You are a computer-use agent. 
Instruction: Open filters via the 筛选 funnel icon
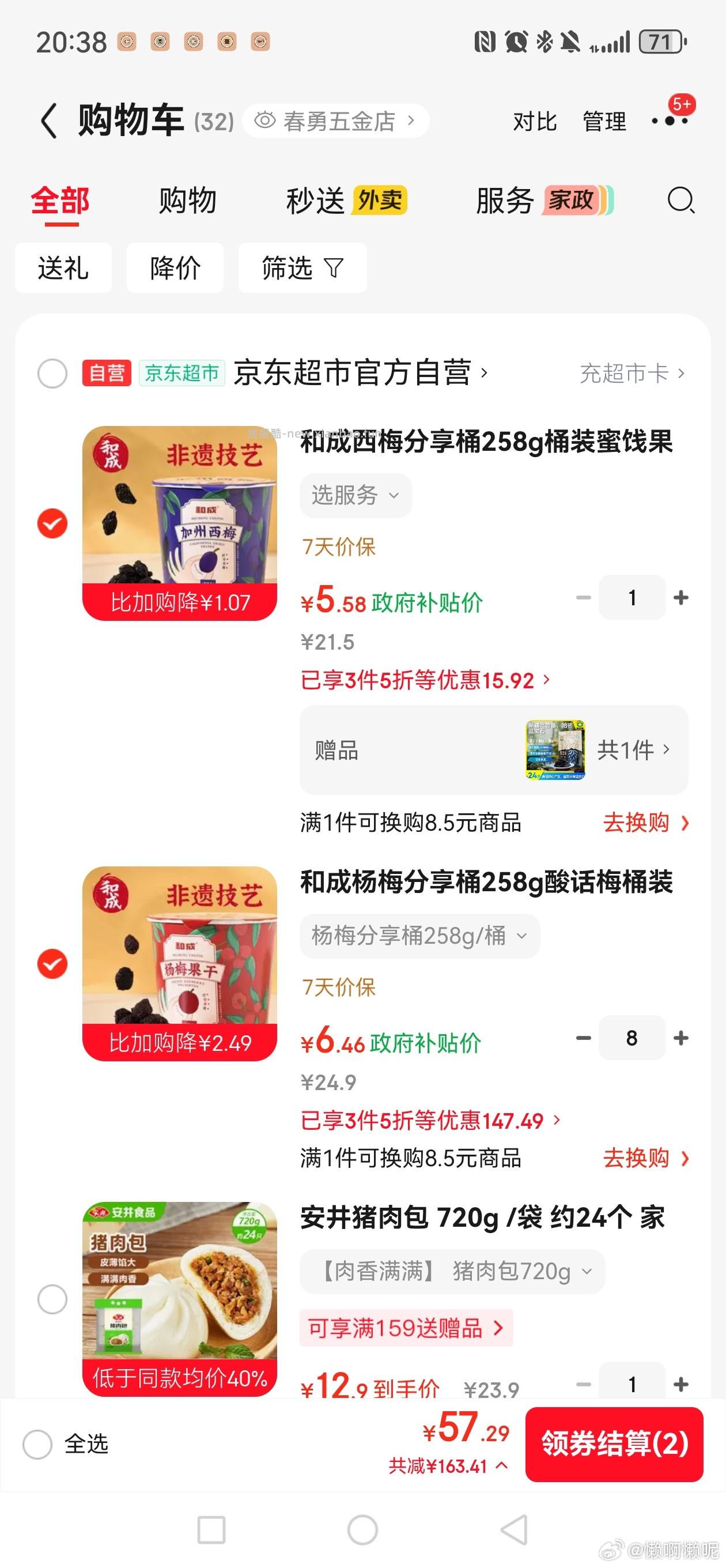click(x=302, y=267)
